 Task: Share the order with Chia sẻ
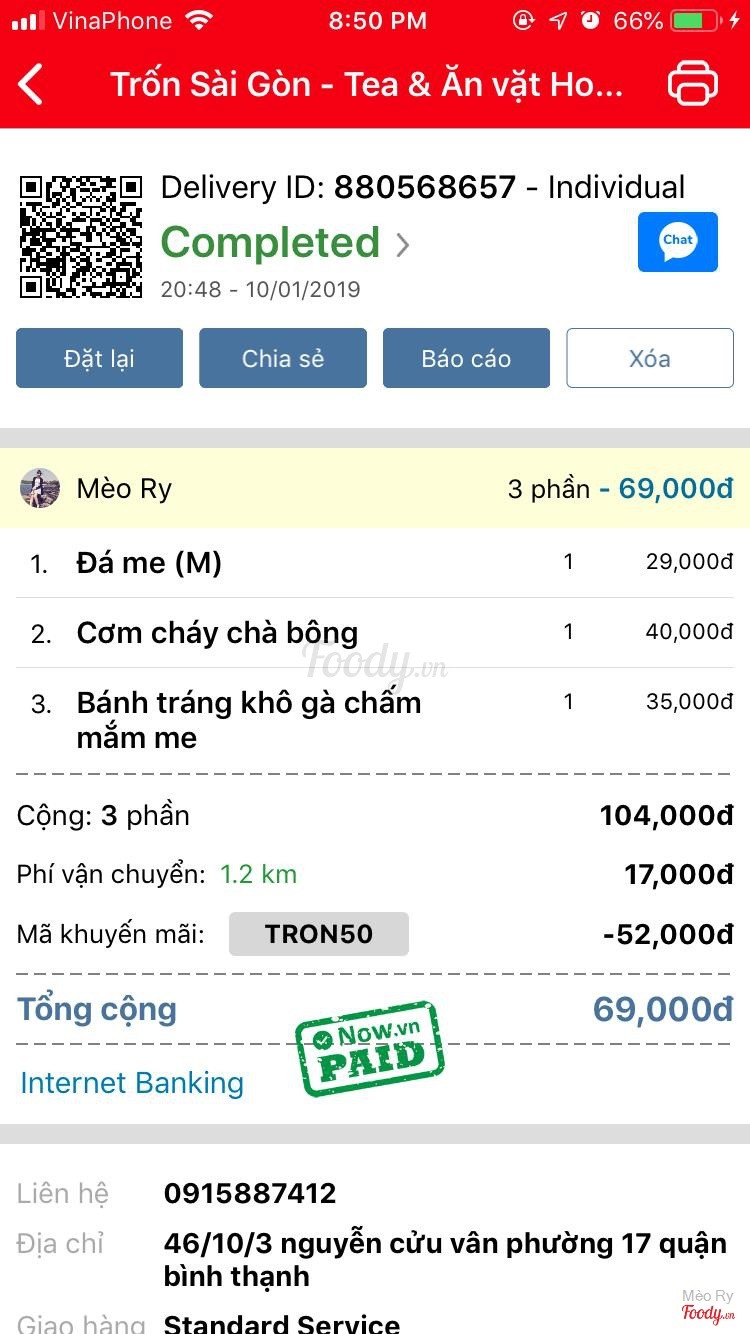point(283,358)
